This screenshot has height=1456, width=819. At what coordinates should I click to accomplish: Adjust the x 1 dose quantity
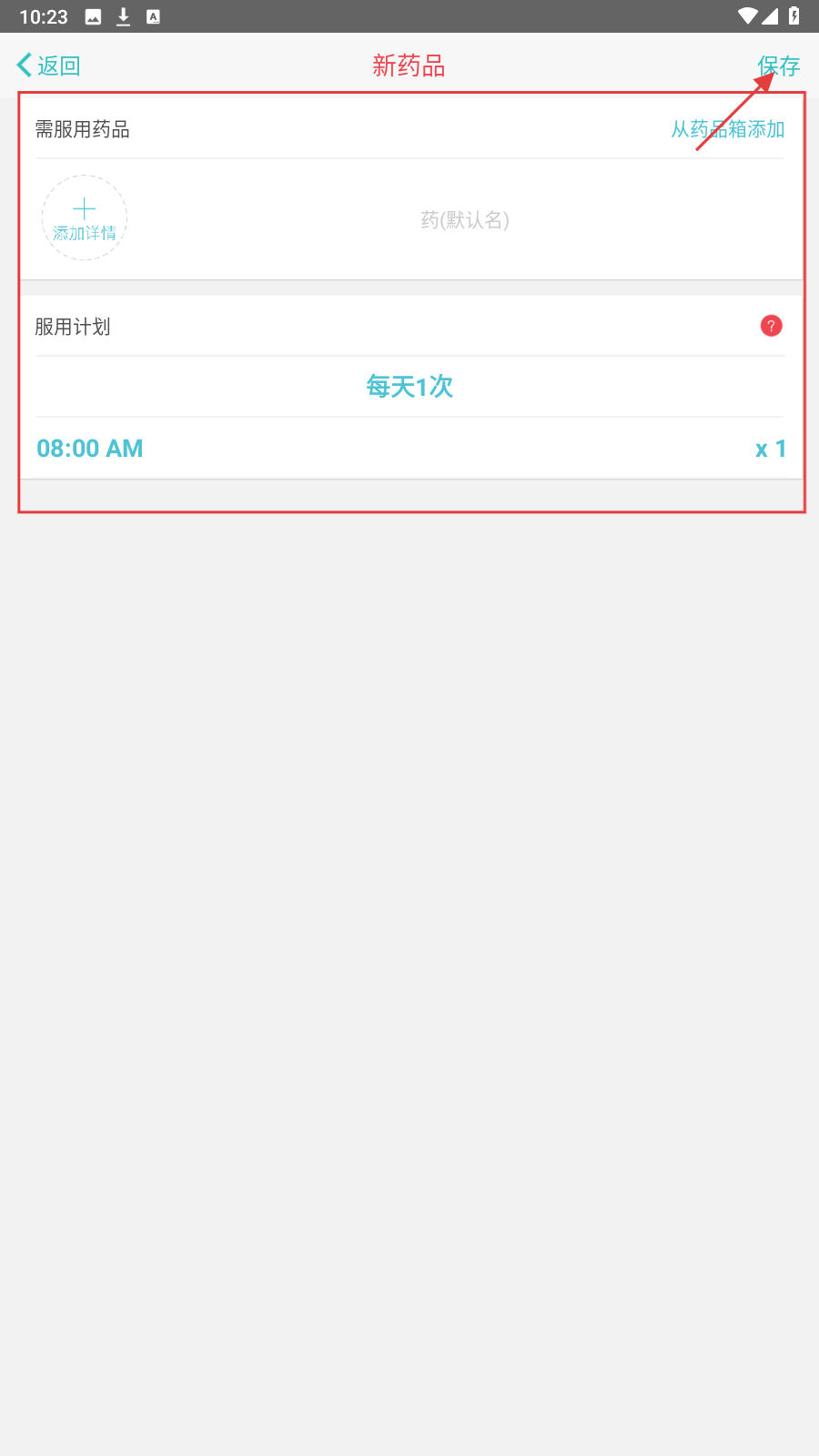tap(770, 449)
